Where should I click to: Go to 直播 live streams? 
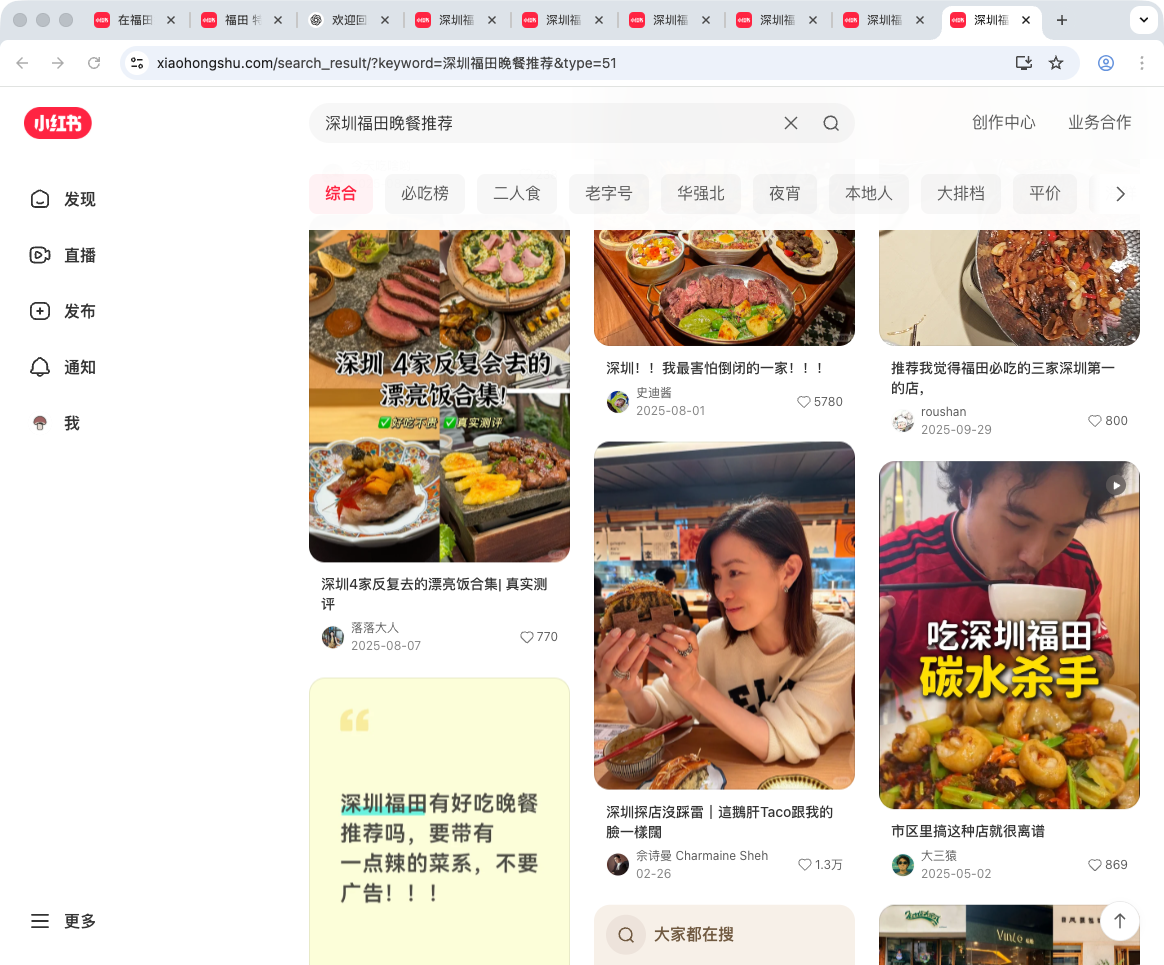(64, 255)
